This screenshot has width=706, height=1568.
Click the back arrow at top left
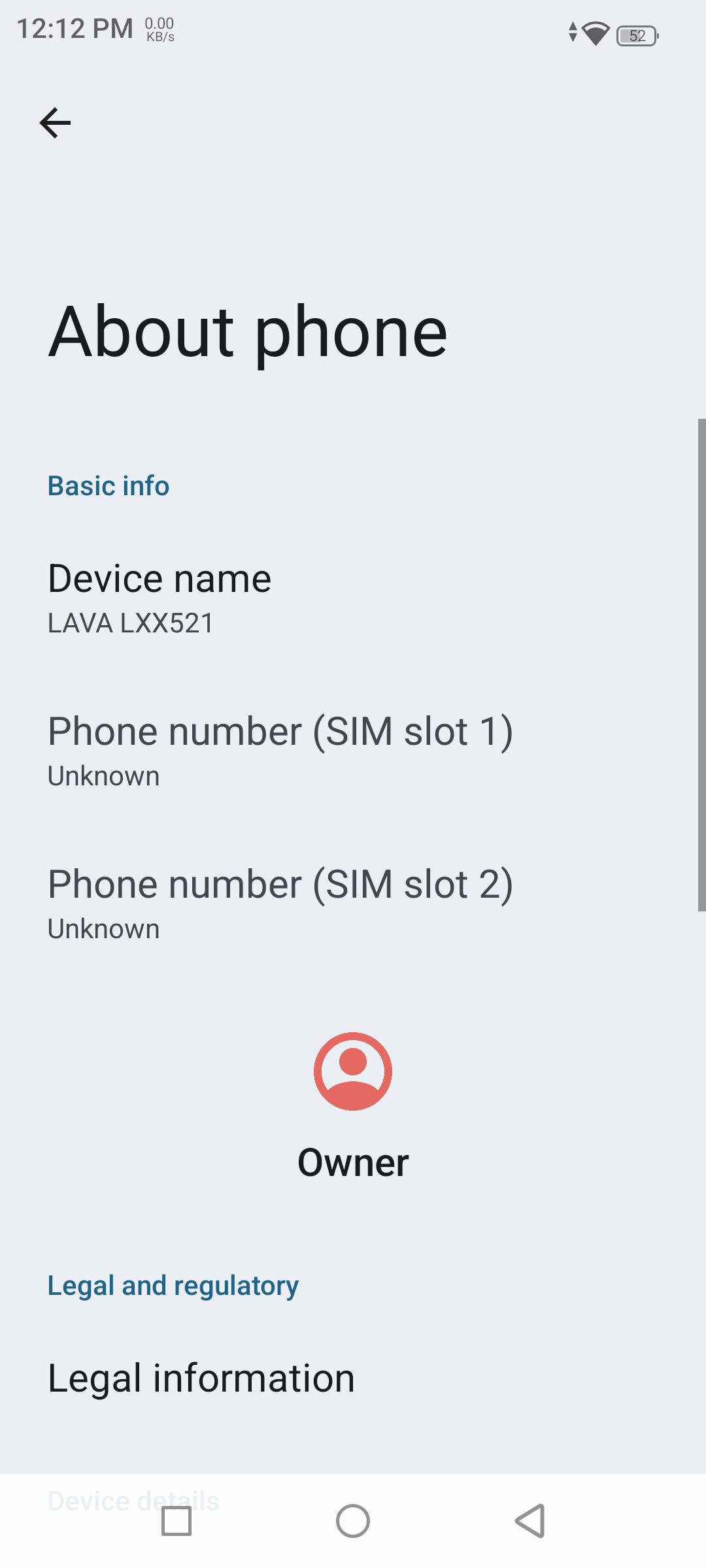55,123
